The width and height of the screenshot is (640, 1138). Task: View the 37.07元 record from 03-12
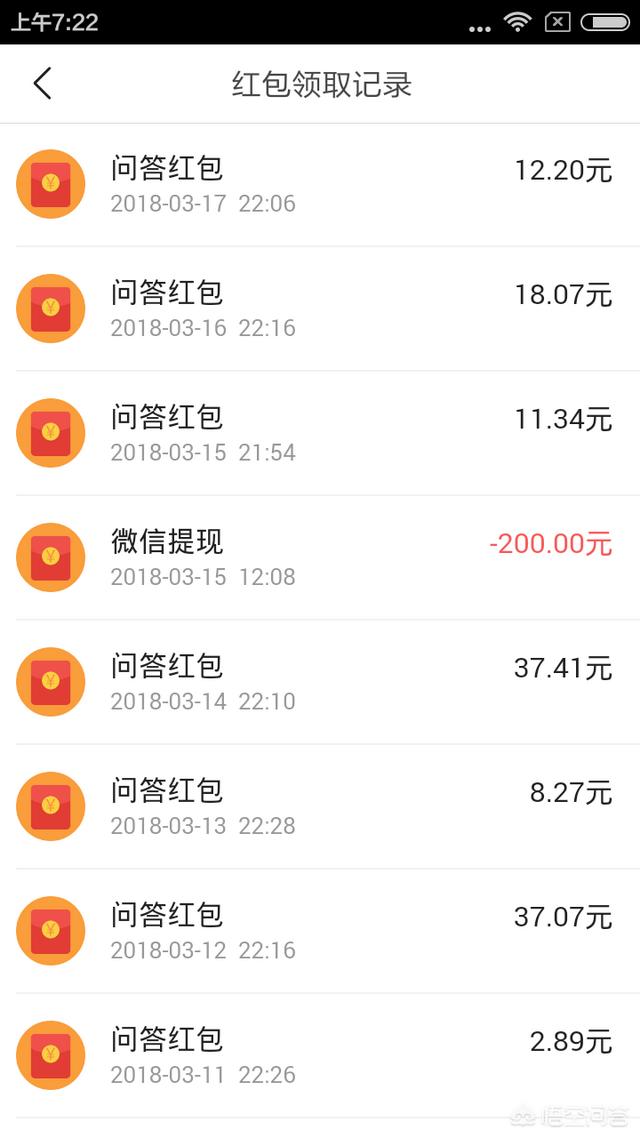pos(320,931)
